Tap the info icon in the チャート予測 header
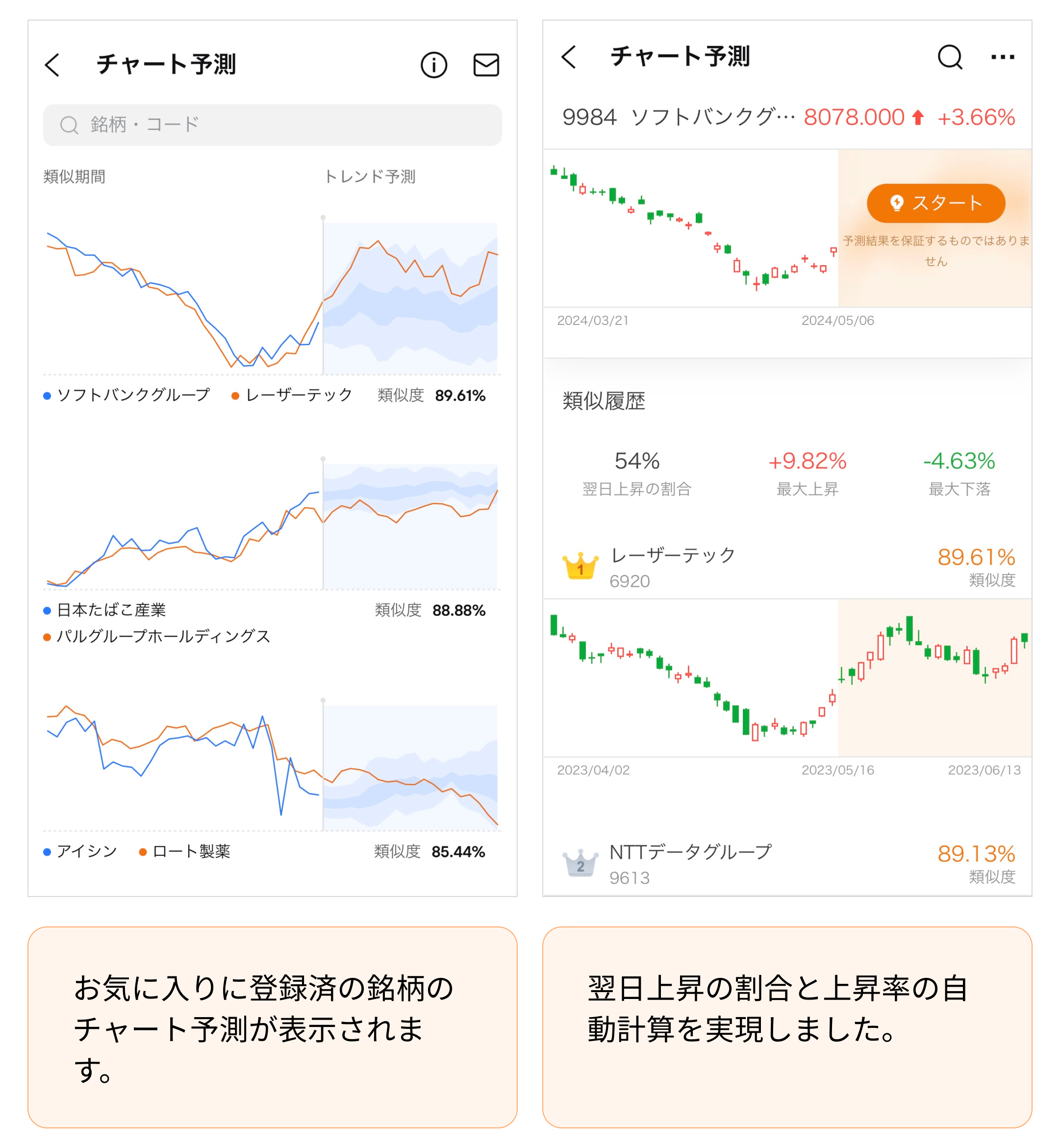Viewport: 1060px width, 1148px height. click(434, 65)
